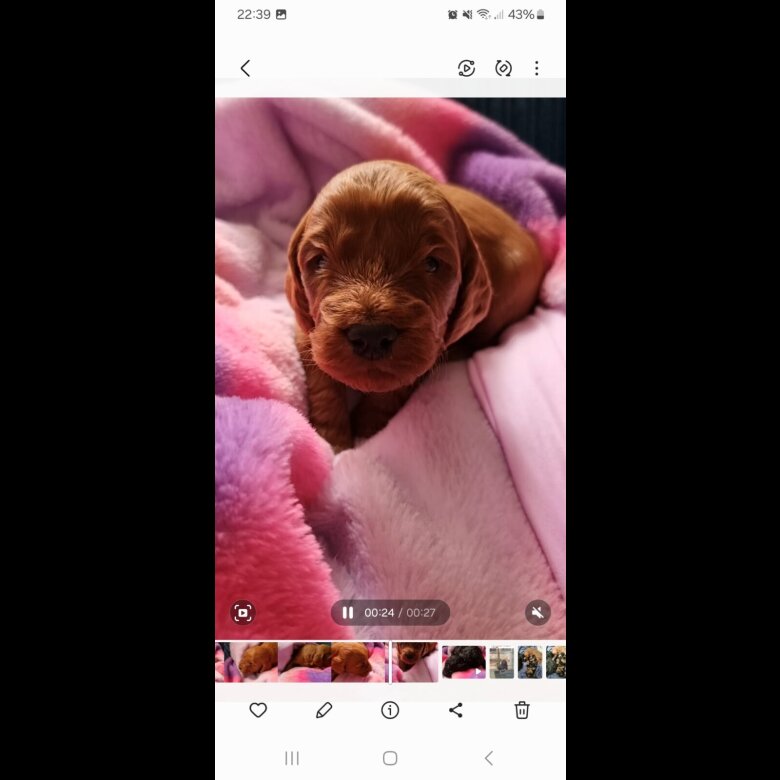
Task: Pause the video playback
Action: click(348, 613)
